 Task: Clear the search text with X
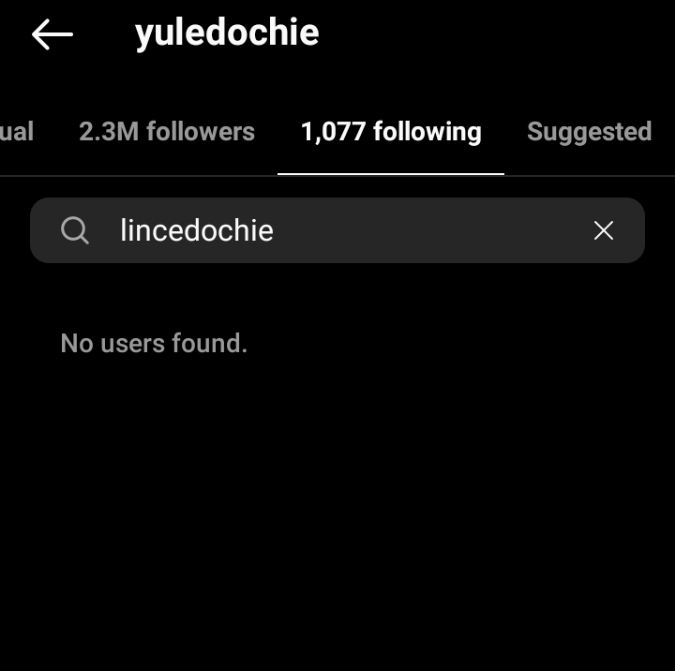coord(603,231)
